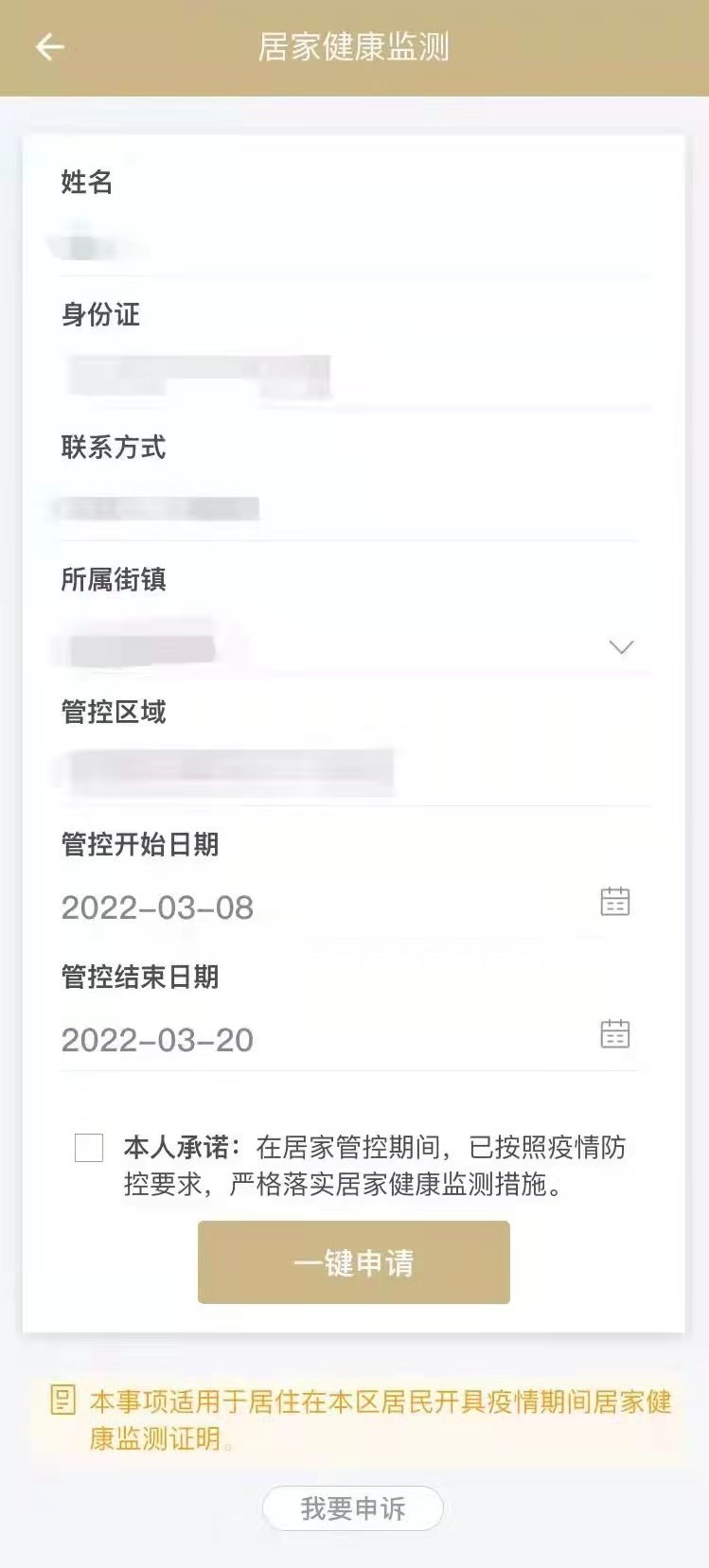
Task: Expand the 所属街镇 dropdown
Action: tap(620, 647)
